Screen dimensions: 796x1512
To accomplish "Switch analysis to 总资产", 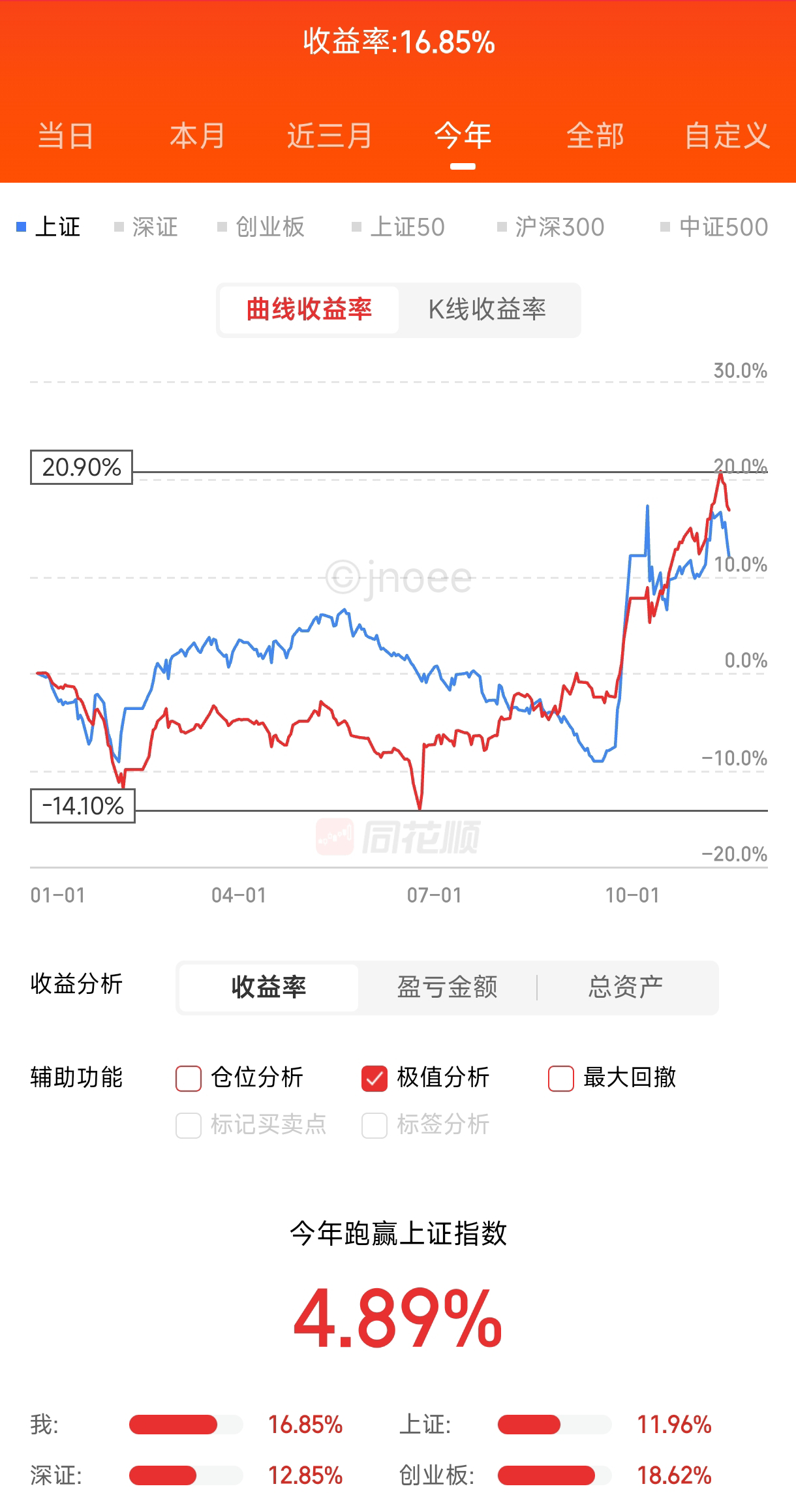I will pyautogui.click(x=626, y=987).
